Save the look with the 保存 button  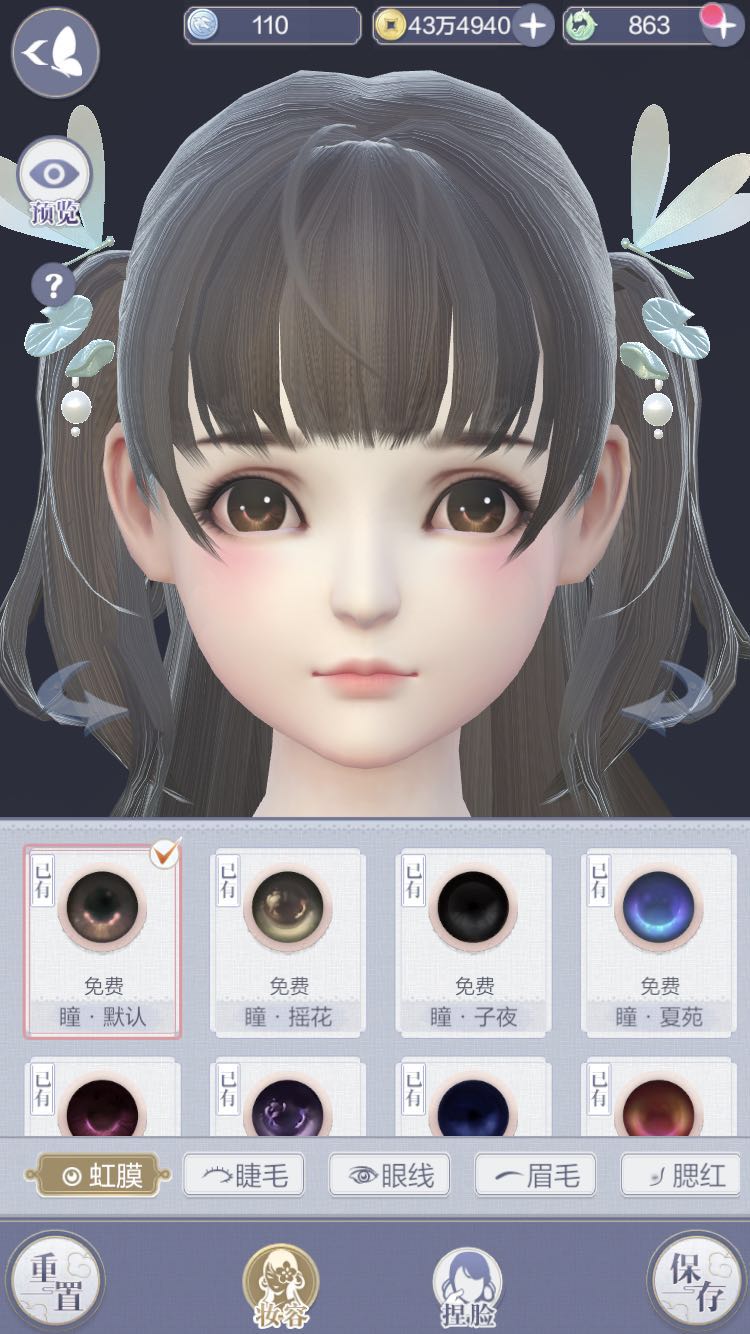(x=697, y=1282)
